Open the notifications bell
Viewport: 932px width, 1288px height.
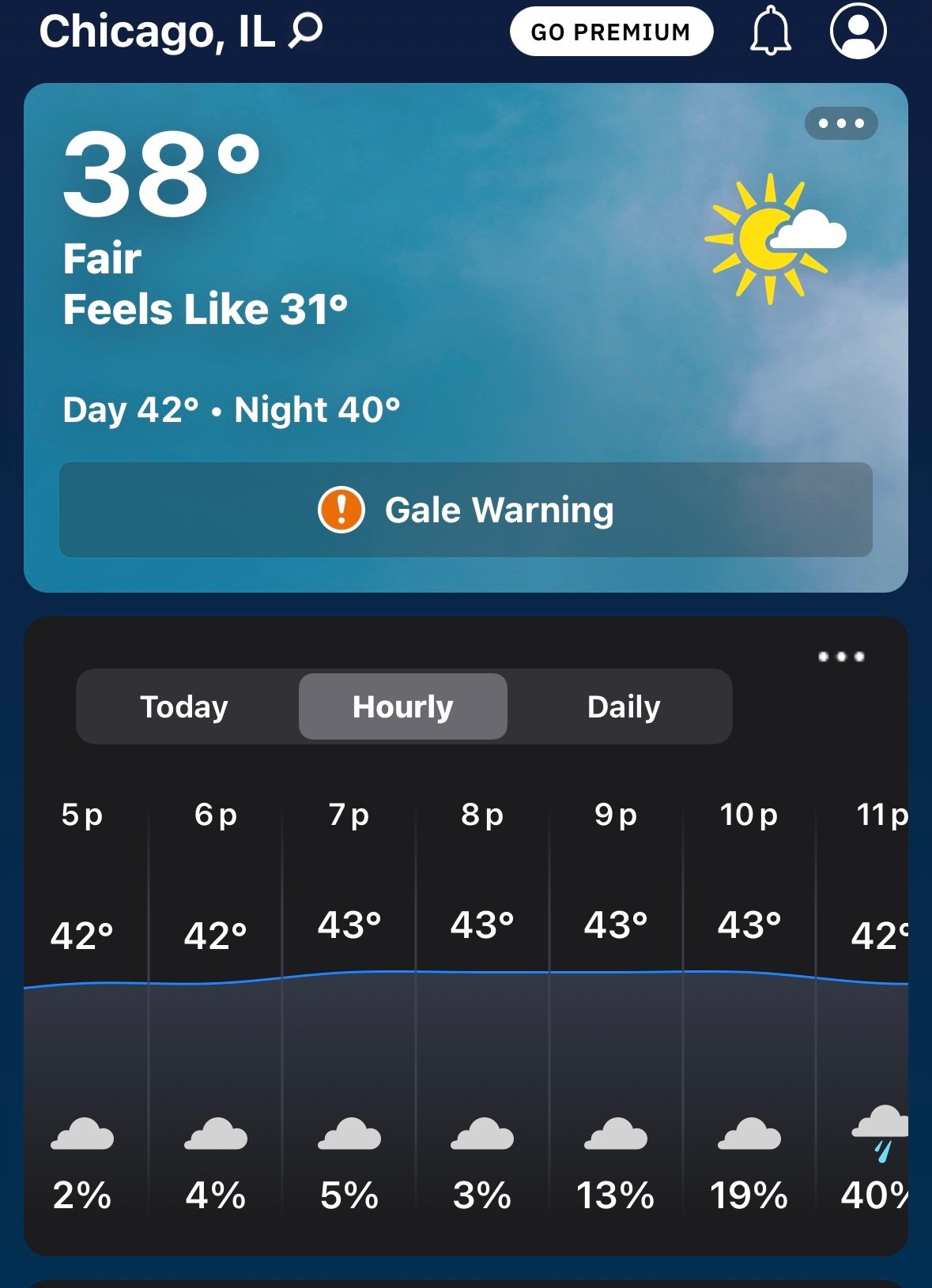point(770,32)
